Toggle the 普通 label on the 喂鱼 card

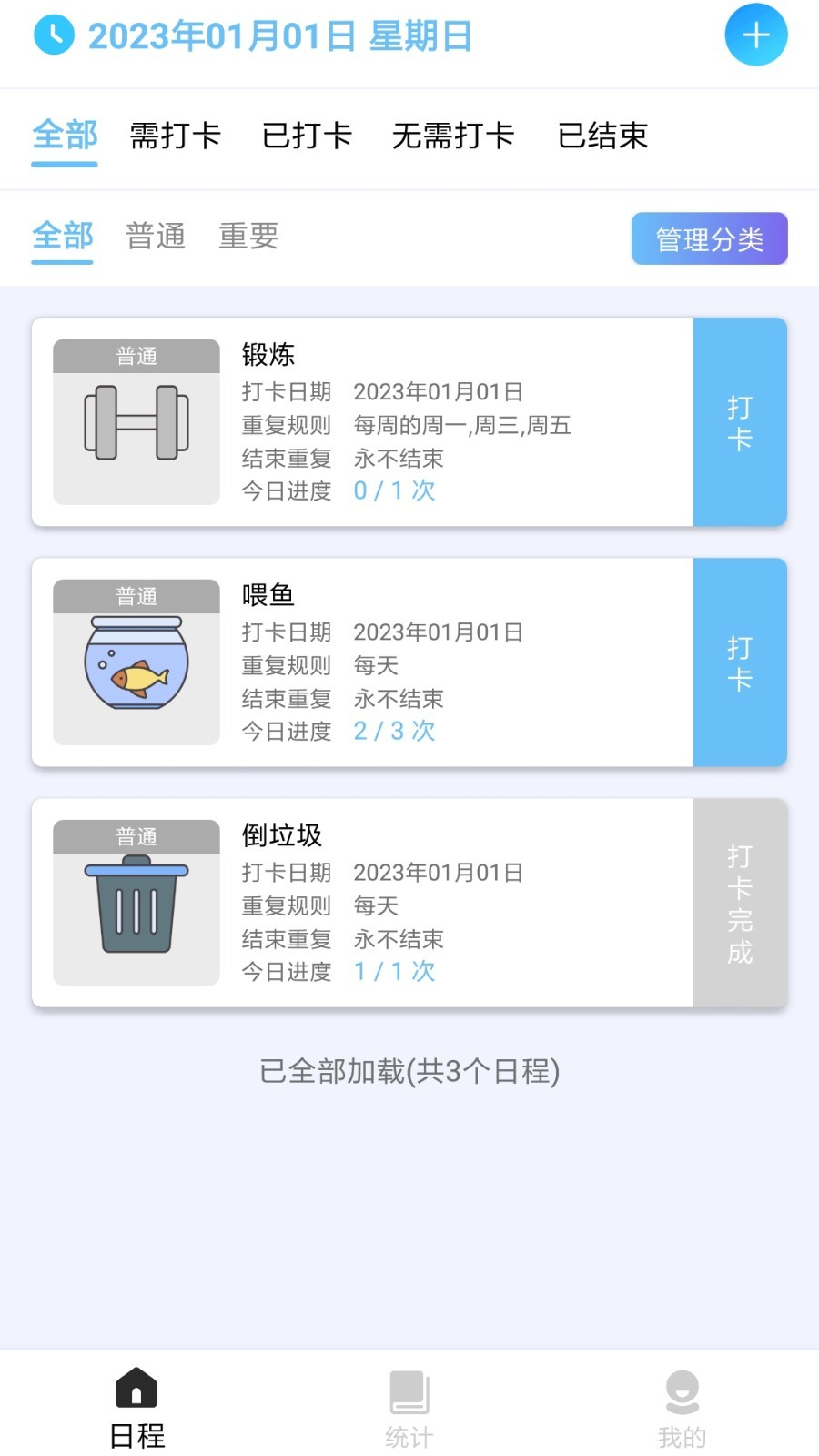point(136,596)
